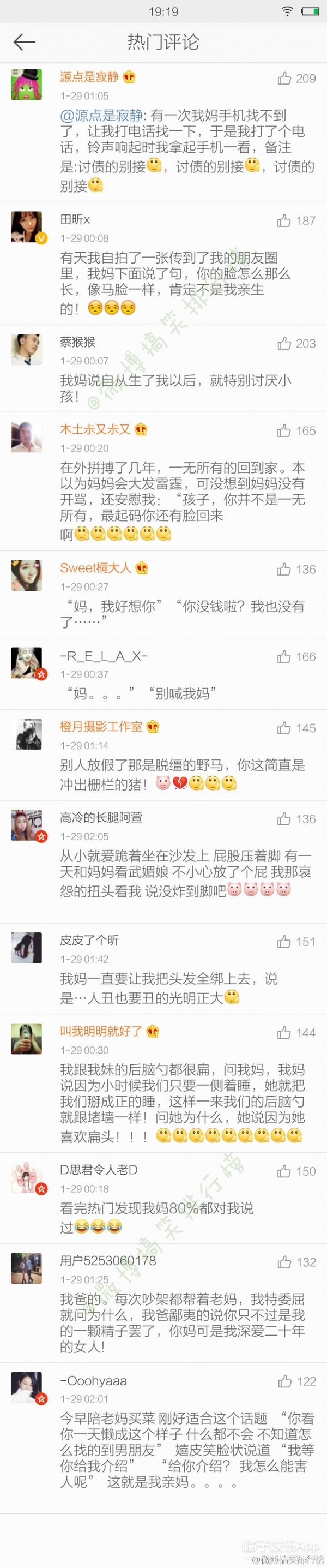
Task: Like 田昕x's comment
Action: click(x=284, y=221)
